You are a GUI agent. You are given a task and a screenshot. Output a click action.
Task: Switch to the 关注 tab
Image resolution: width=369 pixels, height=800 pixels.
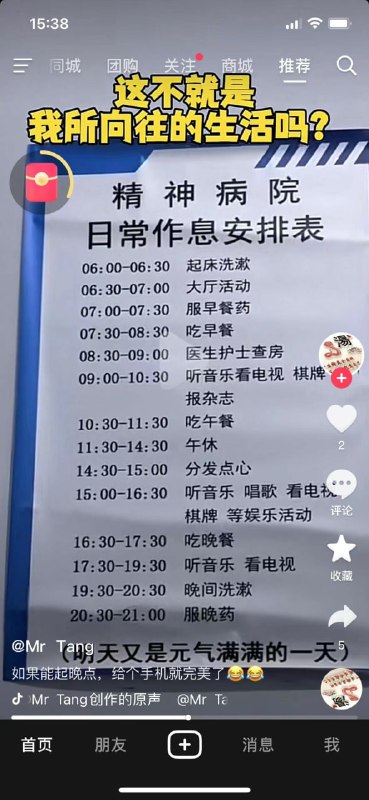coord(180,66)
